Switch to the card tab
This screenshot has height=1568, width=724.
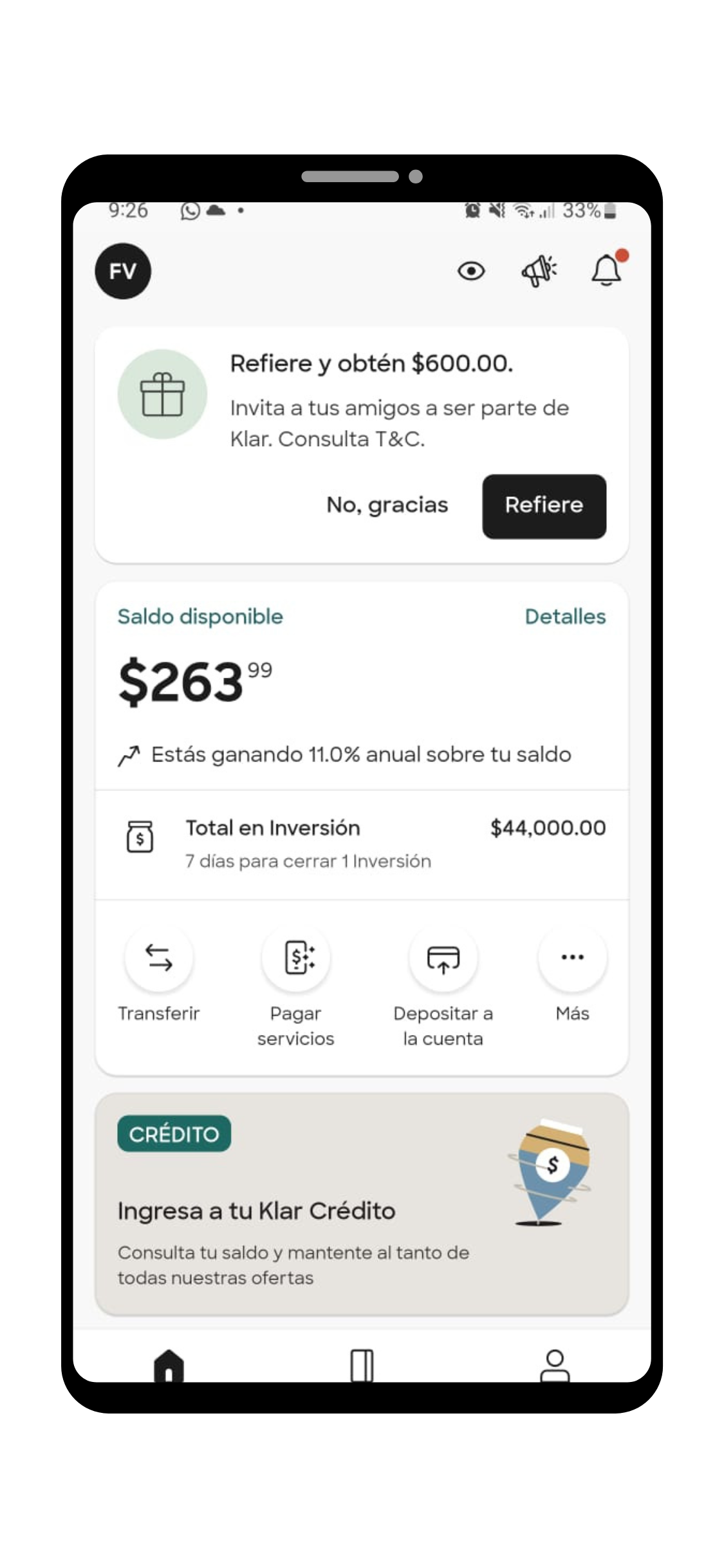362,1364
